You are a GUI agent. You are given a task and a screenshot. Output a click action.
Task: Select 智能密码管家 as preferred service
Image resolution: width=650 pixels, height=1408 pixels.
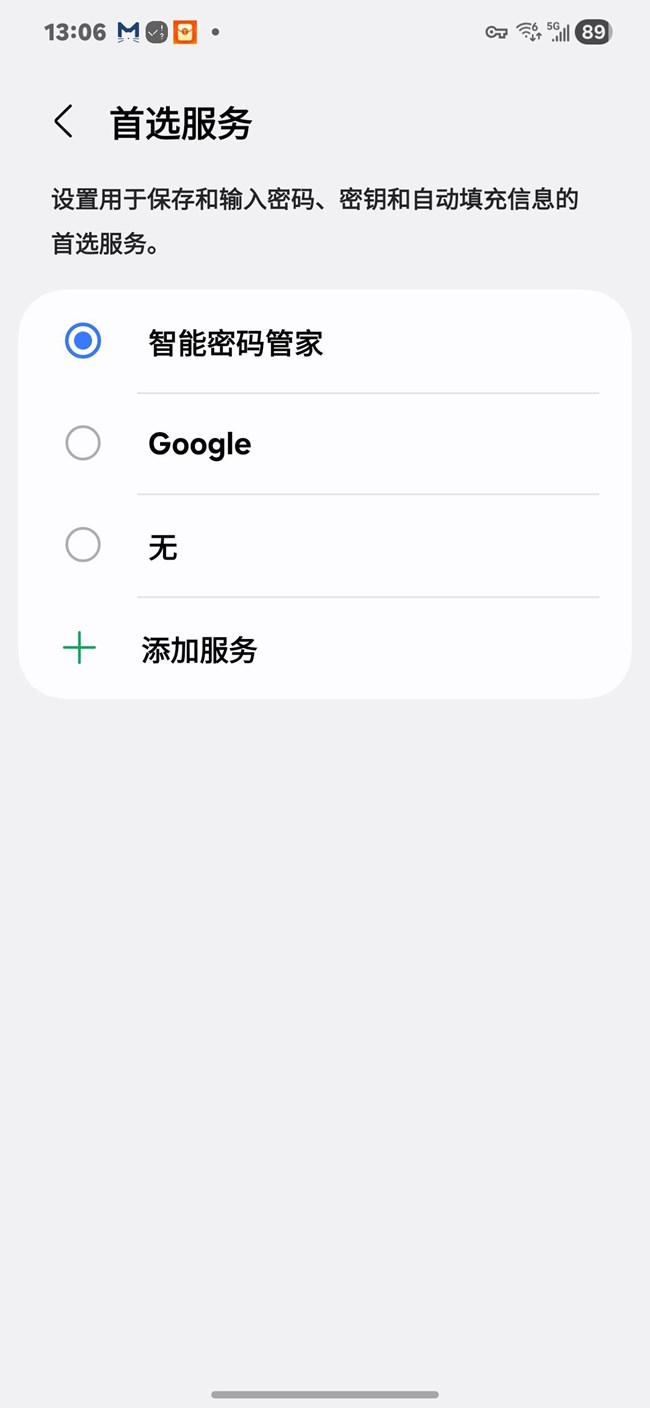[x=83, y=342]
